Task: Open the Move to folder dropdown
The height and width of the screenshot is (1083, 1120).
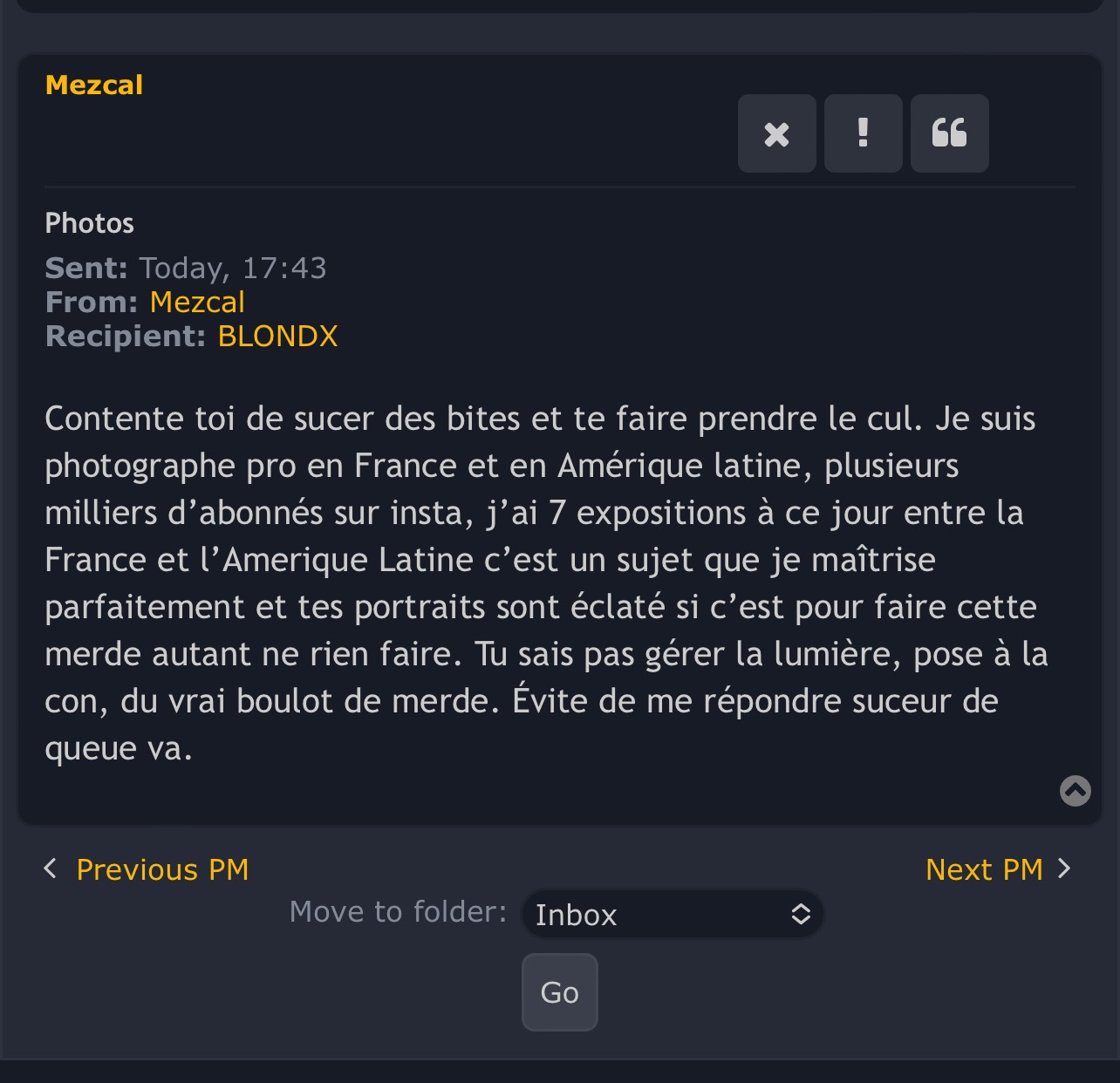Action: pyautogui.click(x=672, y=914)
